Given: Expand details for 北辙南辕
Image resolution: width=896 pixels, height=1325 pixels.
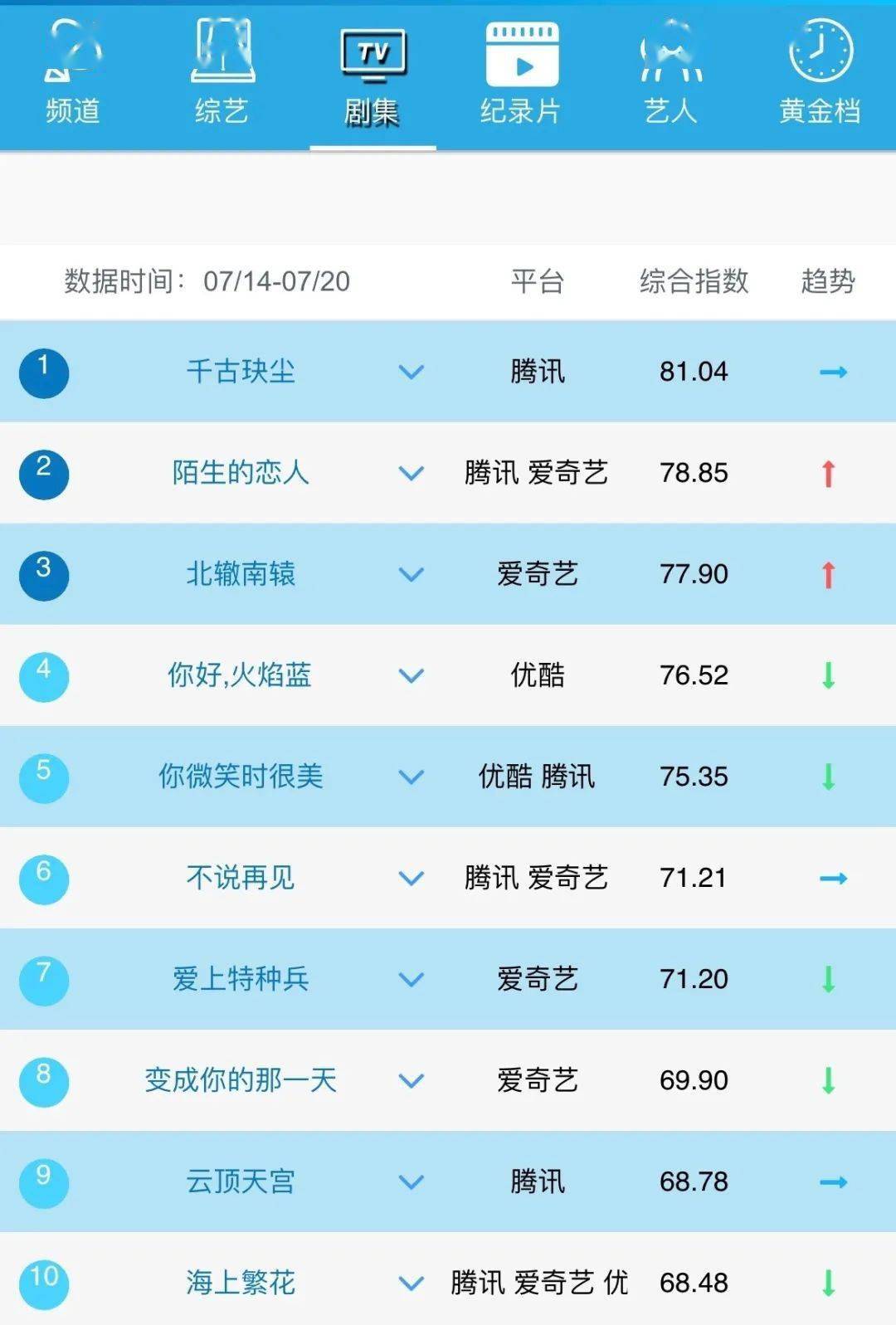Looking at the screenshot, I should click(x=411, y=574).
